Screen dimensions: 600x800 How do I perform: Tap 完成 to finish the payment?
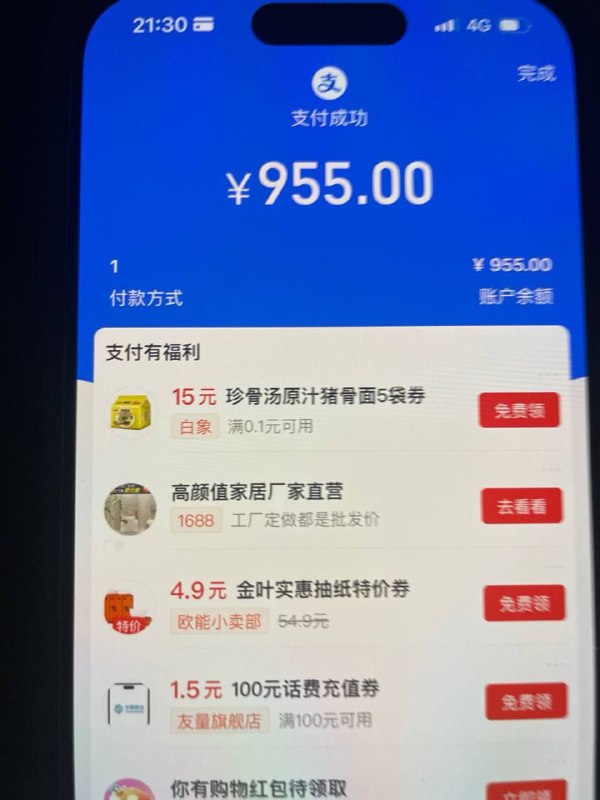click(x=536, y=73)
